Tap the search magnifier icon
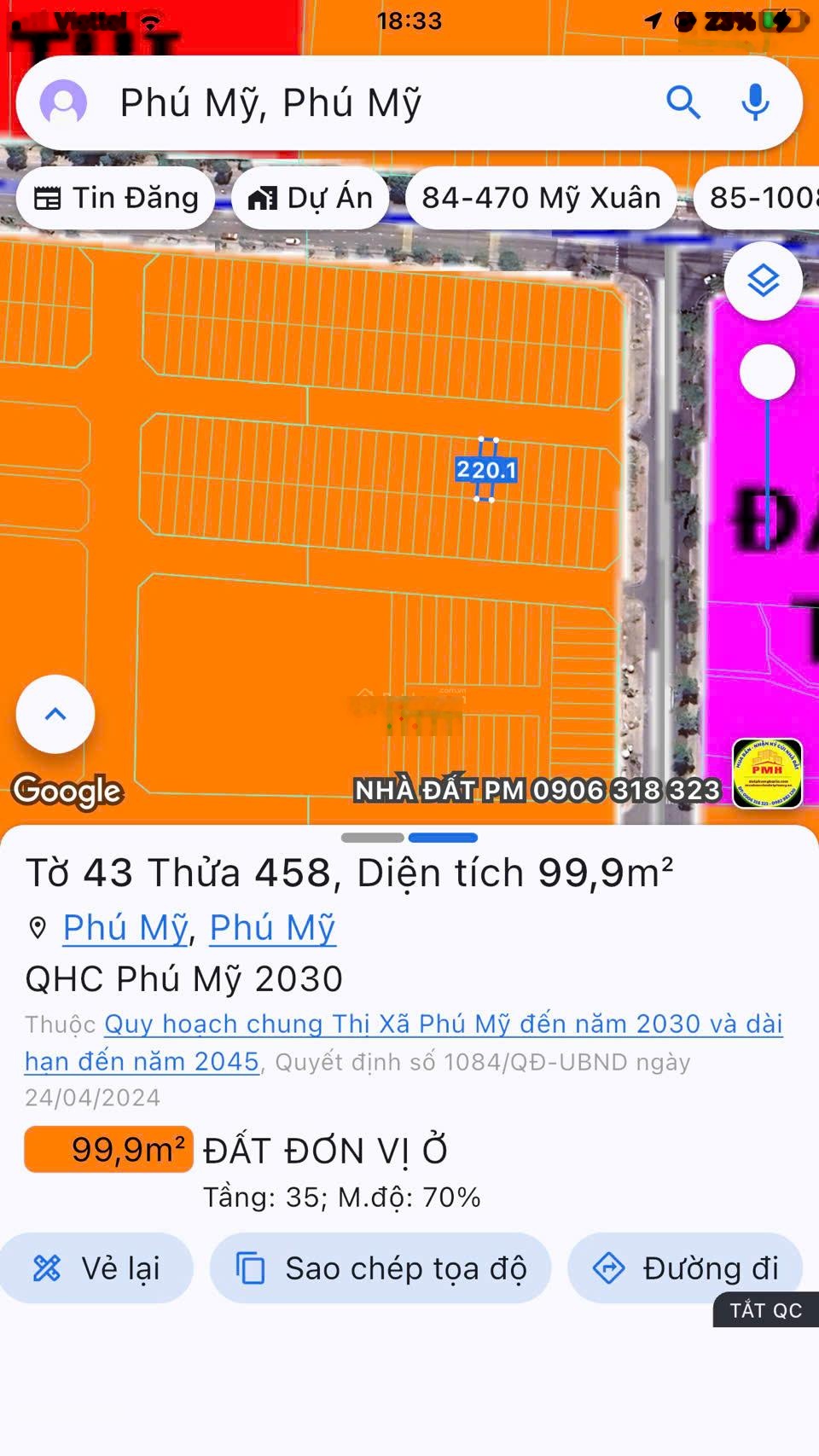819x1456 pixels. [x=683, y=103]
